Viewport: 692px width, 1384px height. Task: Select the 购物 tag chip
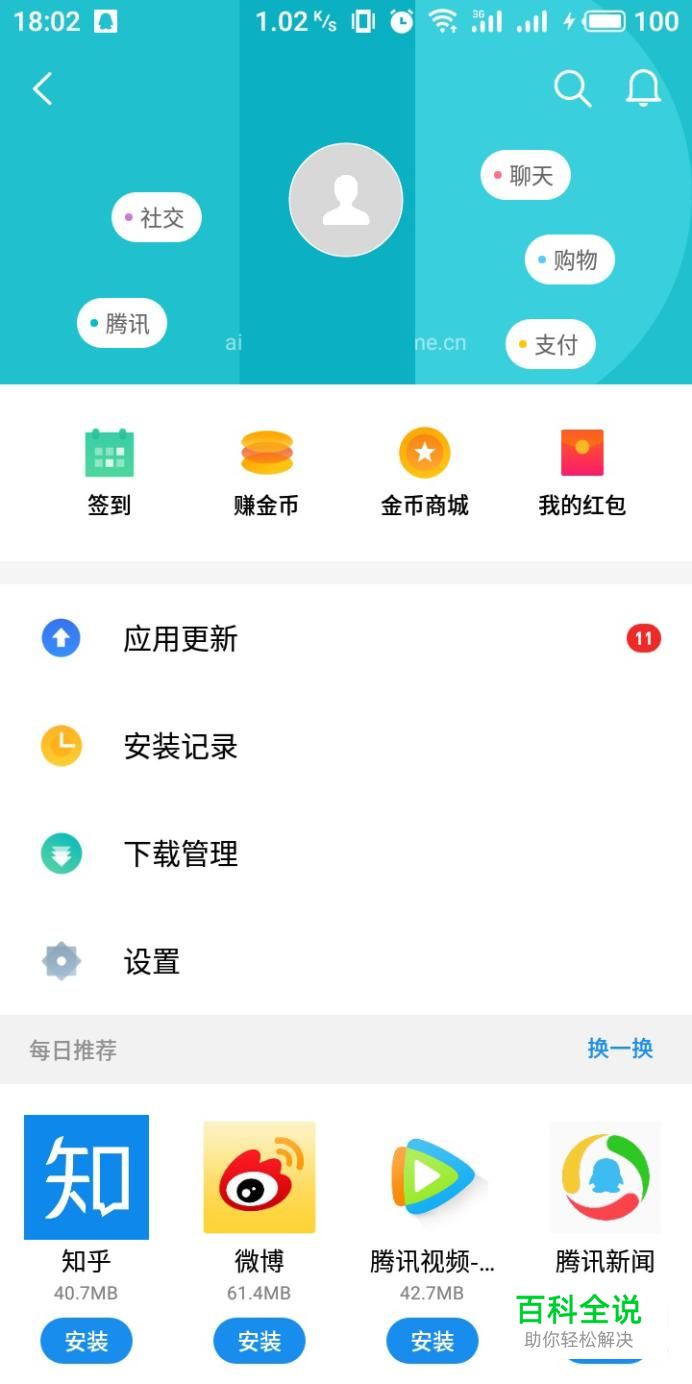click(569, 261)
